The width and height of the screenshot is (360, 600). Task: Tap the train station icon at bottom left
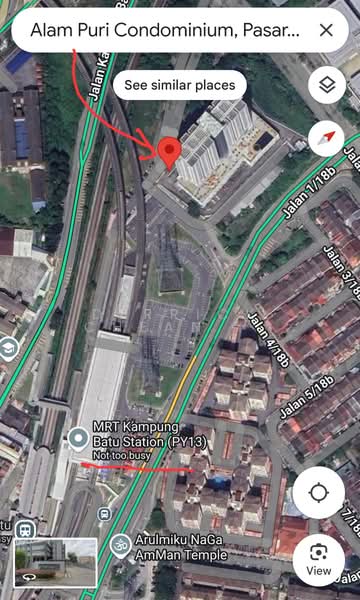tap(26, 531)
